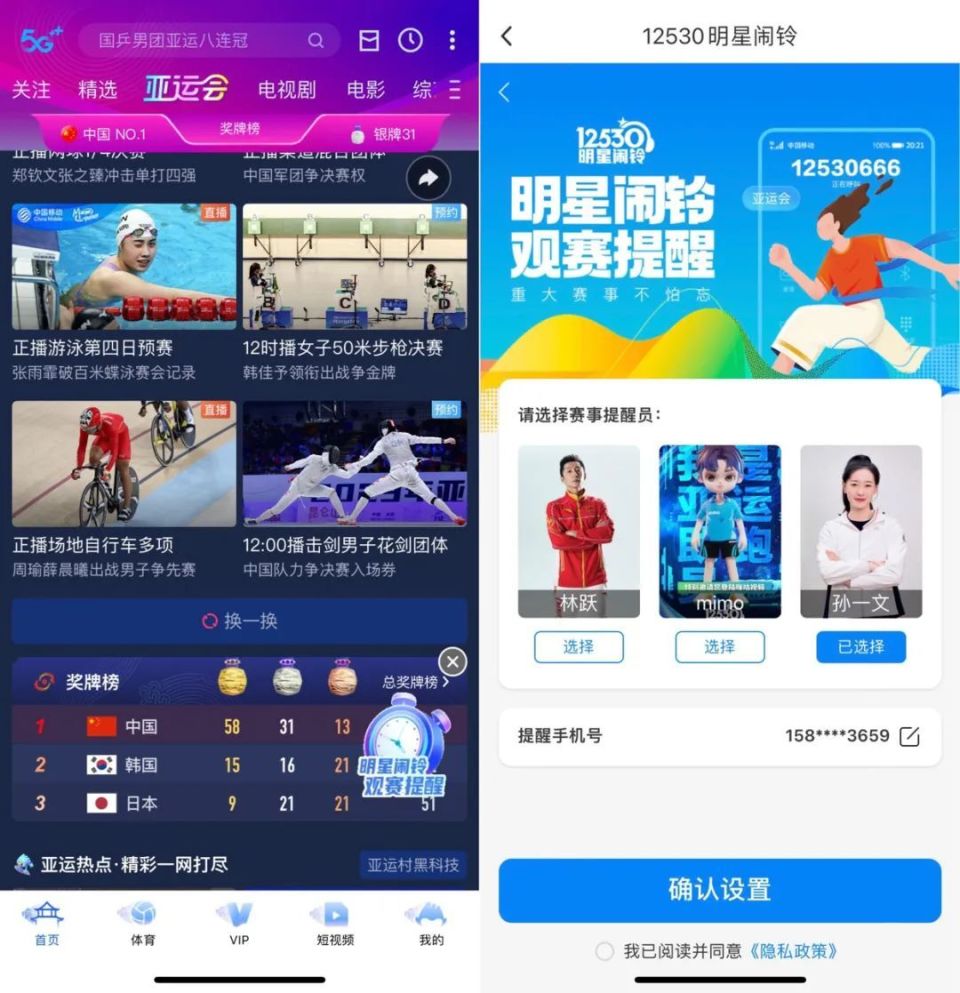This screenshot has height=993, width=960.
Task: Open the full 总奖牌榜 medal table
Action: point(415,682)
